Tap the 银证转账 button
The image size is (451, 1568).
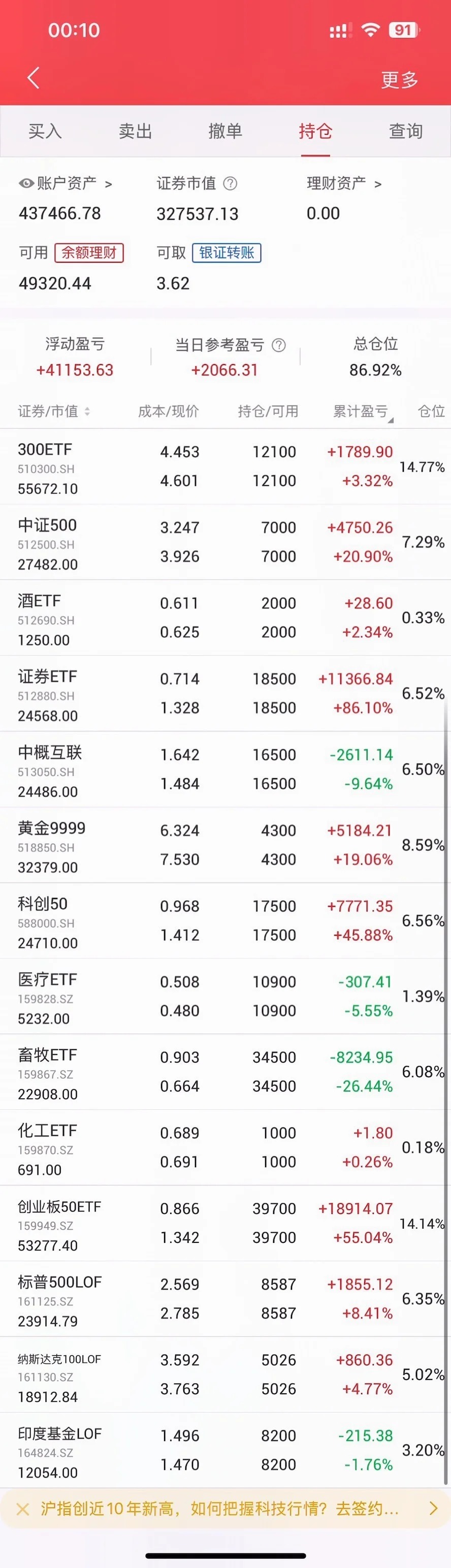point(227,252)
